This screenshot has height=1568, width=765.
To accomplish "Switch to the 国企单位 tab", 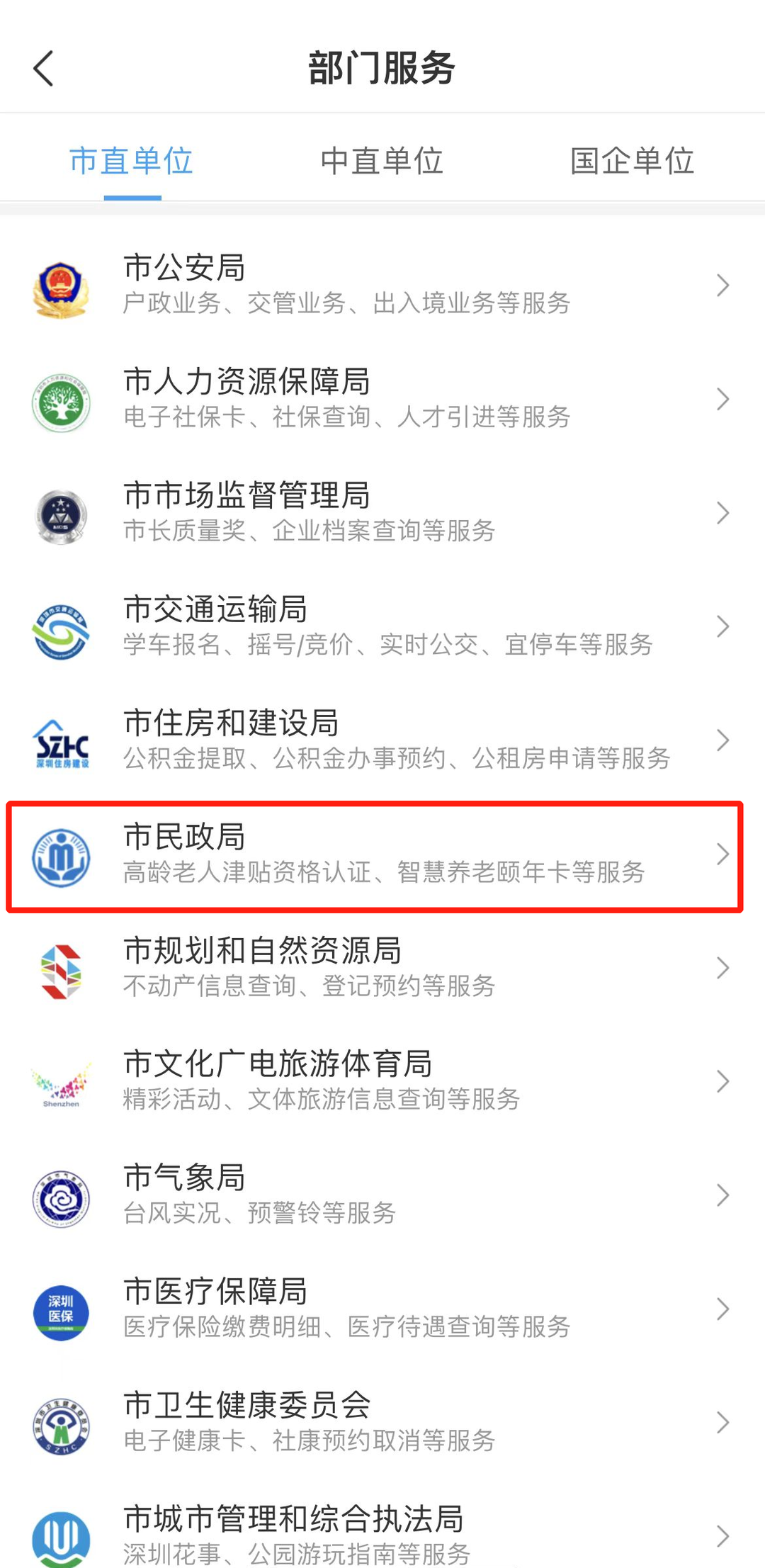I will click(632, 161).
